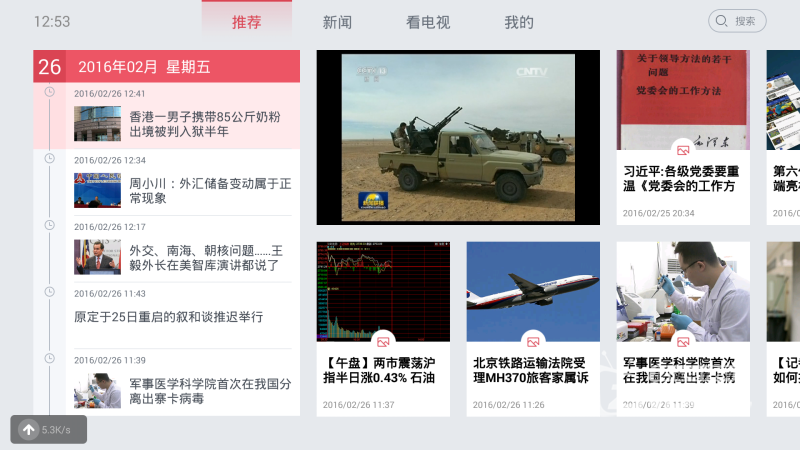Open the 叙和谈推迟举行 news item

coord(168,317)
